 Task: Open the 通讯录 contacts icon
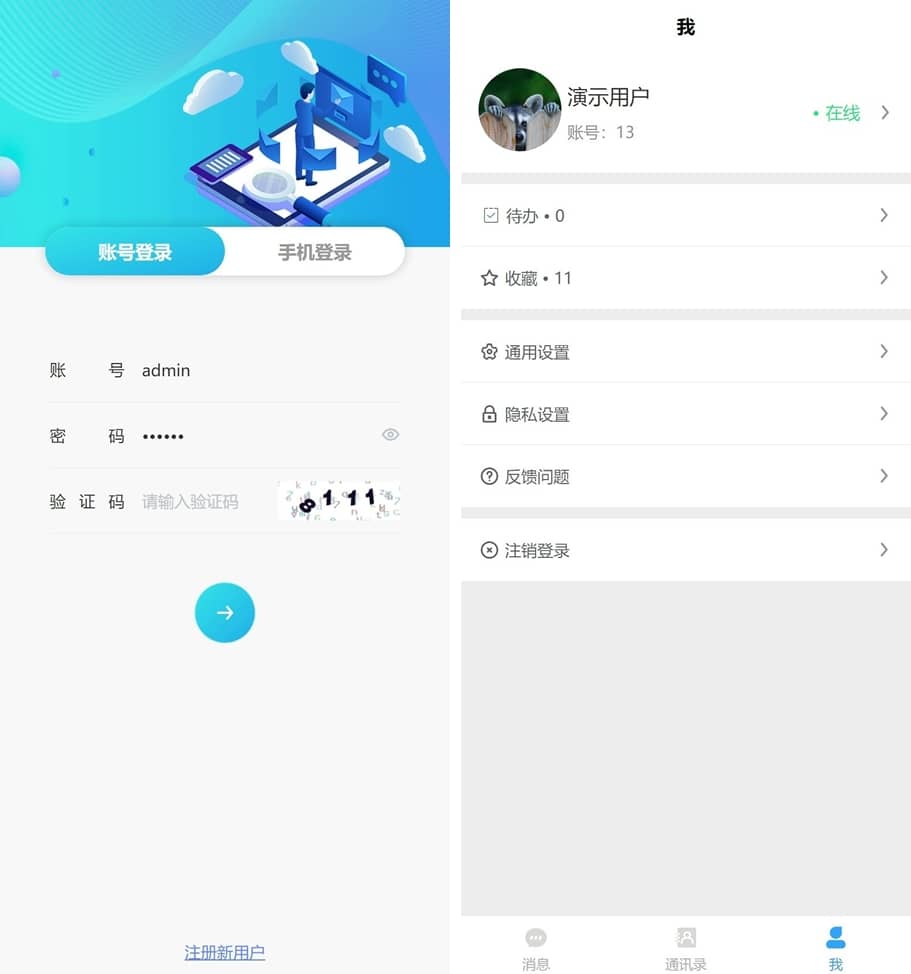click(x=686, y=937)
